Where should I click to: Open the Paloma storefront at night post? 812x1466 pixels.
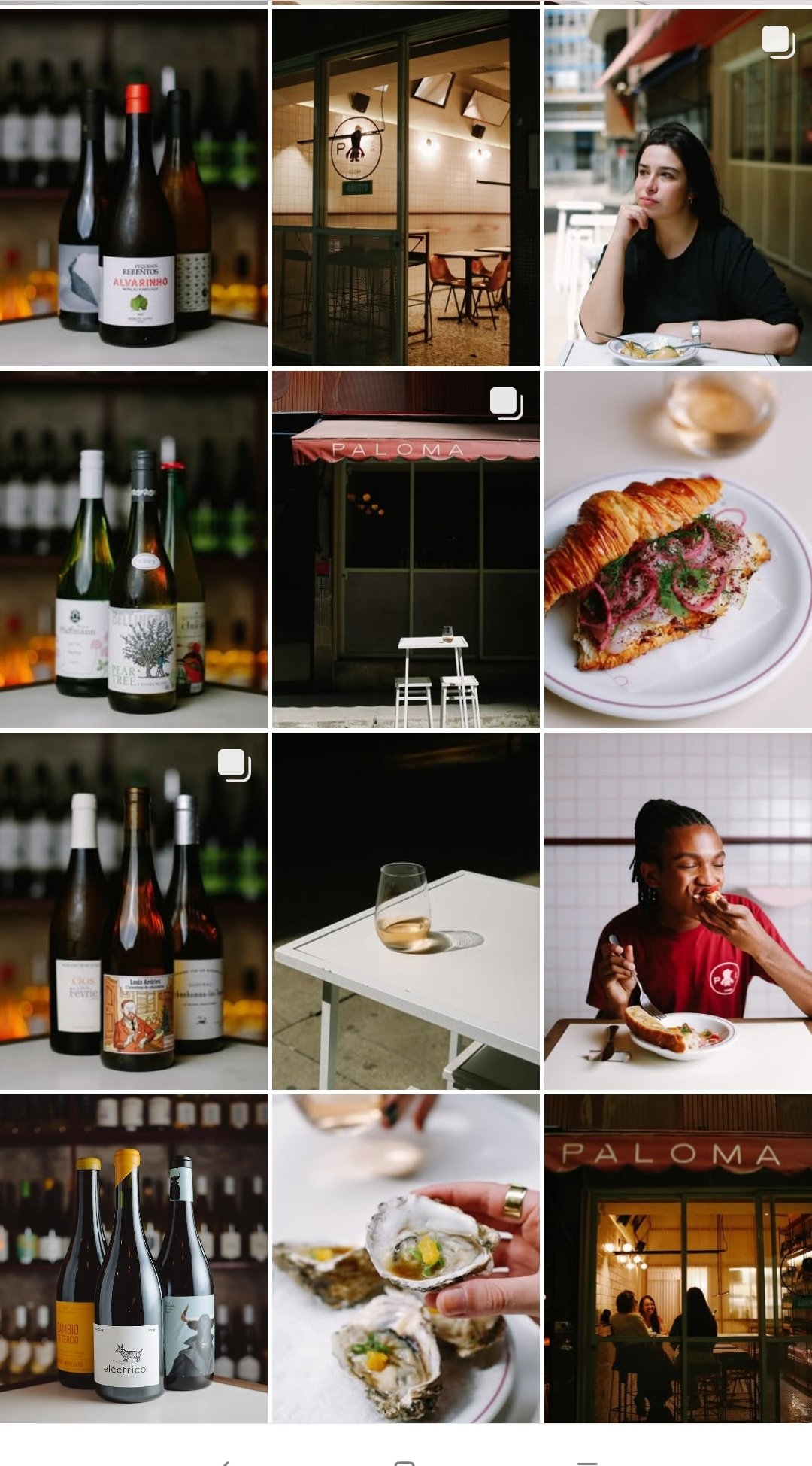click(678, 1258)
